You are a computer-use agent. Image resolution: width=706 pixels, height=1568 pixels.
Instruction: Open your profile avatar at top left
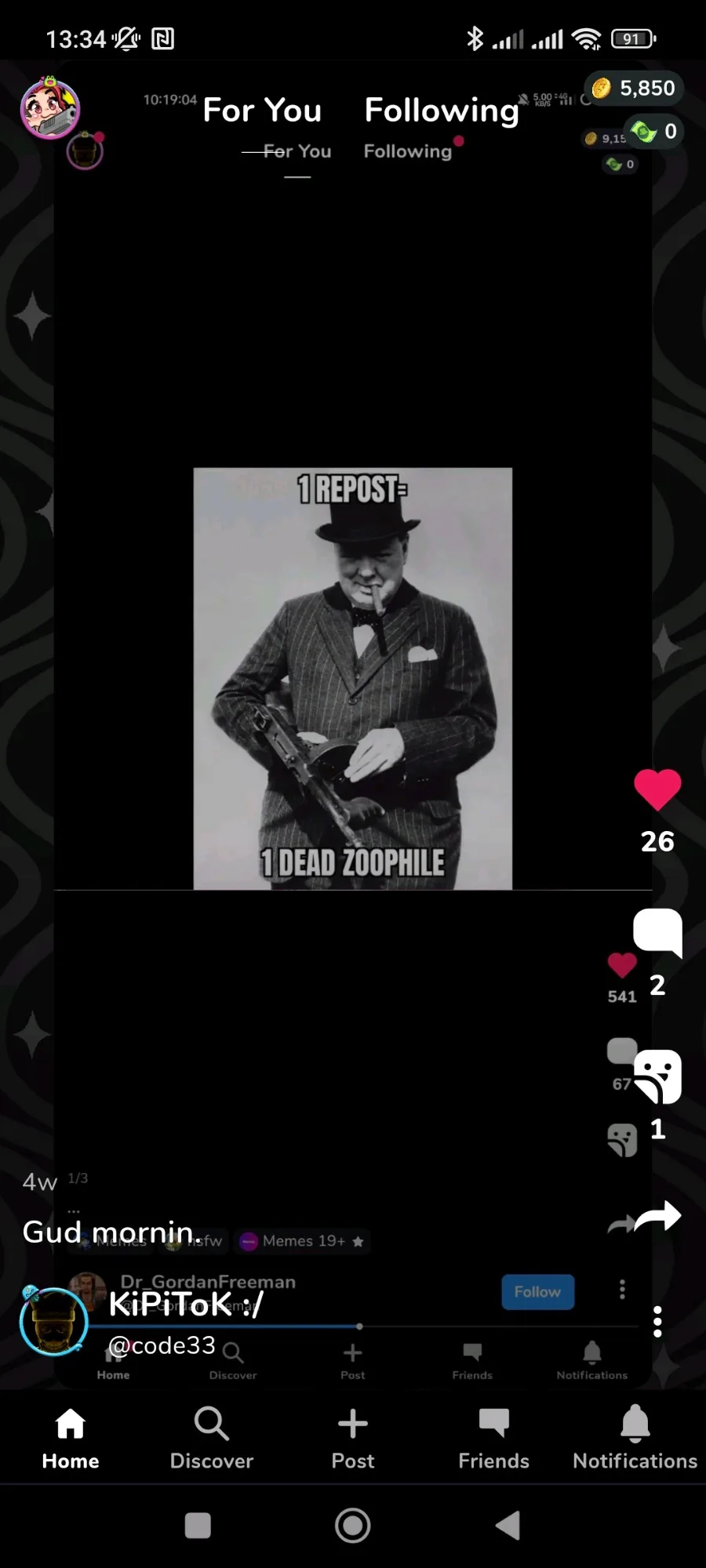pos(50,109)
